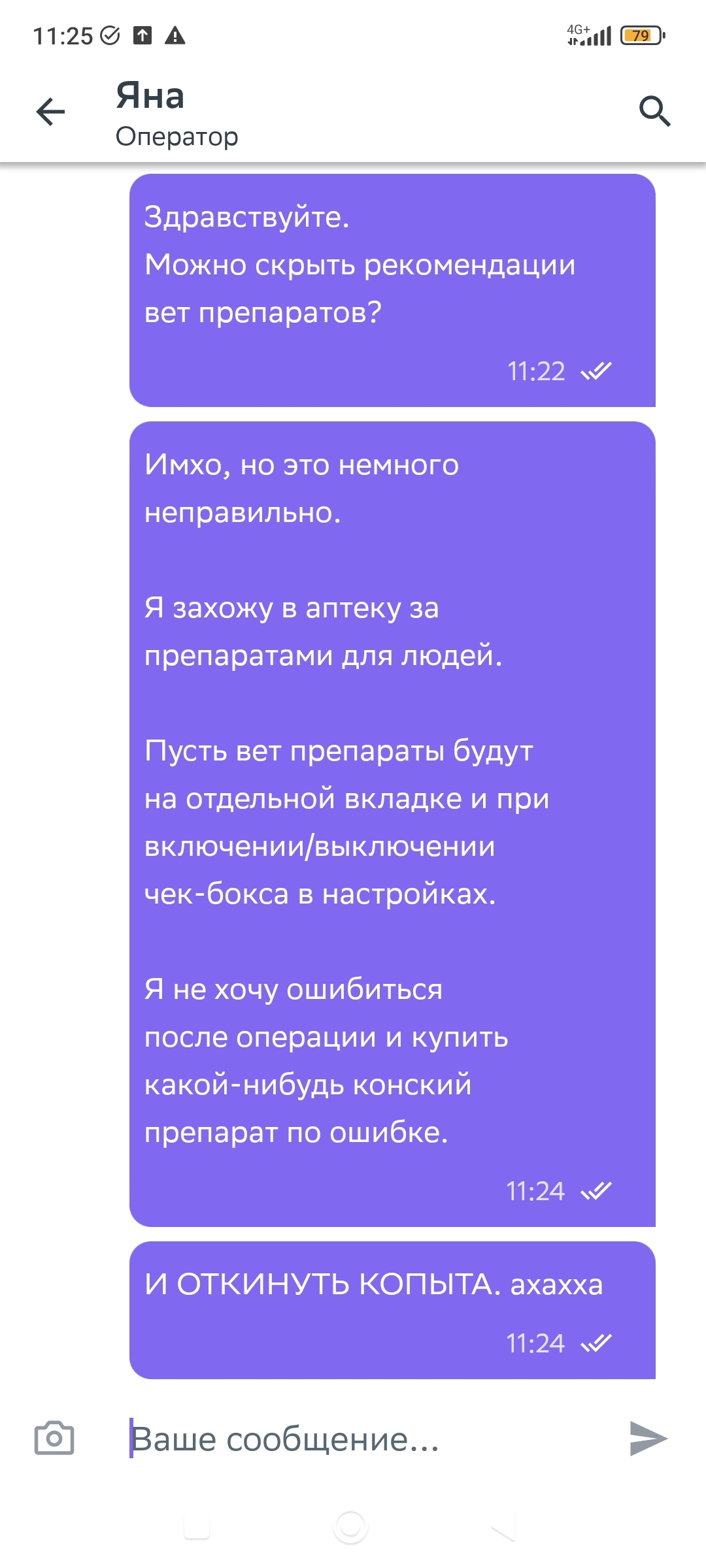Go back from the chat with Яна
Image resolution: width=706 pixels, height=1568 pixels.
(x=51, y=112)
